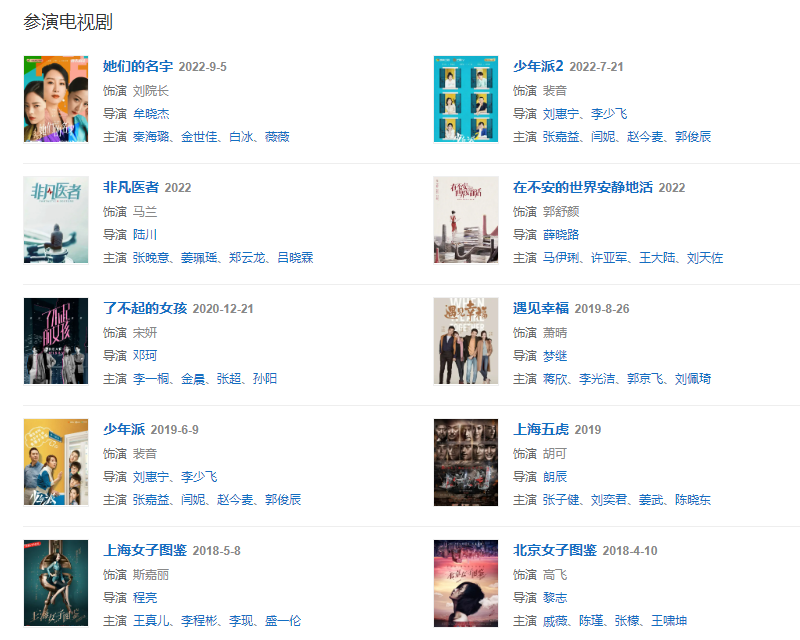The width and height of the screenshot is (800, 640).
Task: View actress 秦海璐's page
Action: point(151,137)
